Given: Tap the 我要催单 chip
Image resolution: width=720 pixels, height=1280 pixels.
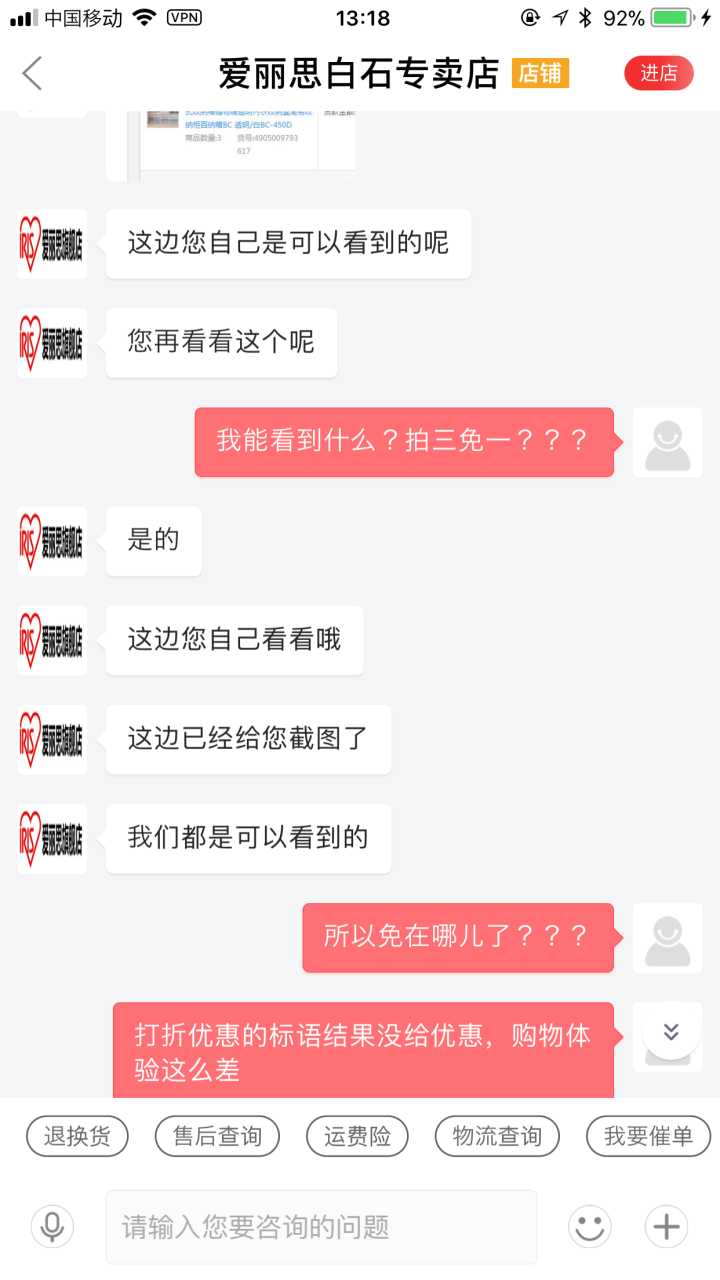Looking at the screenshot, I should pos(648,1136).
